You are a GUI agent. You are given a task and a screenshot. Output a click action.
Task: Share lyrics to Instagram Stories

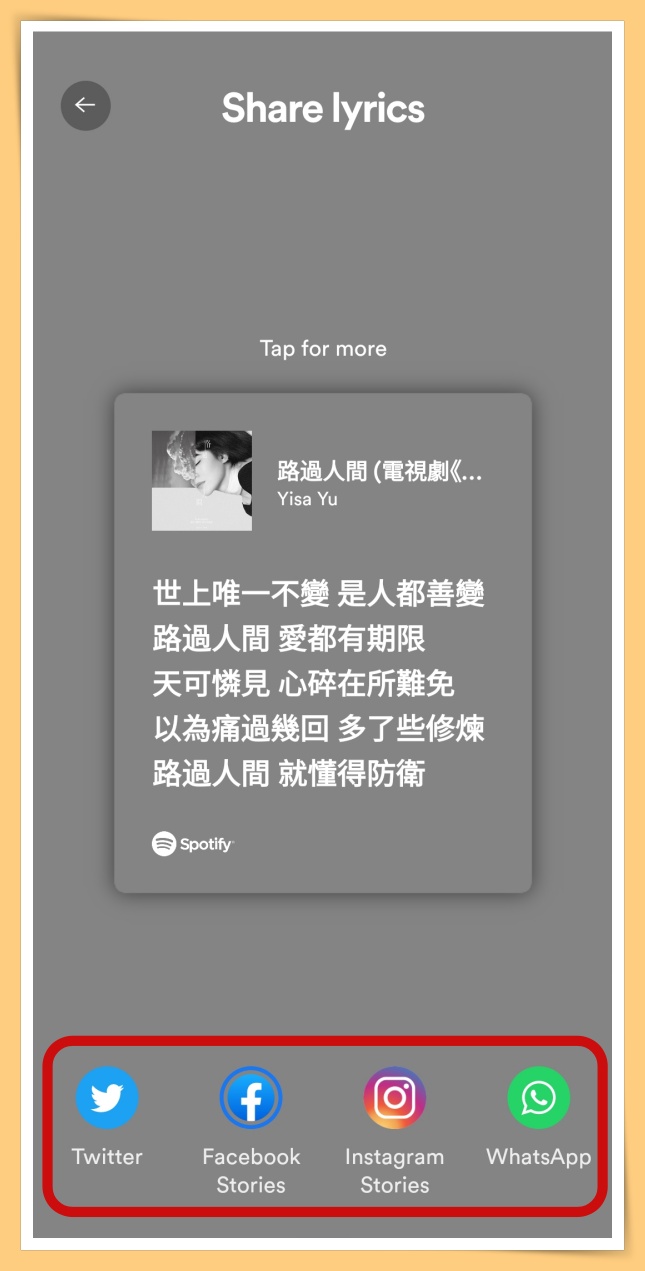(394, 1098)
